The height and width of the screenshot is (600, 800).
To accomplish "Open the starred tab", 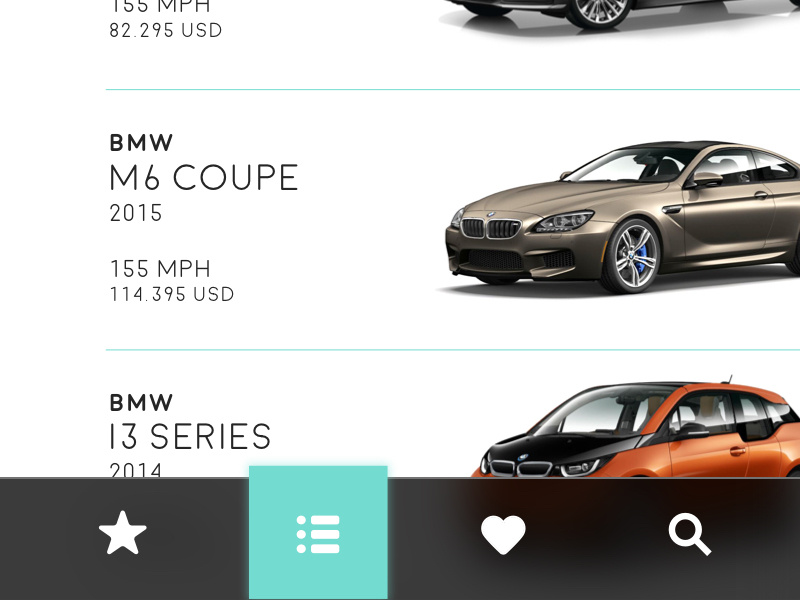I will [x=123, y=535].
